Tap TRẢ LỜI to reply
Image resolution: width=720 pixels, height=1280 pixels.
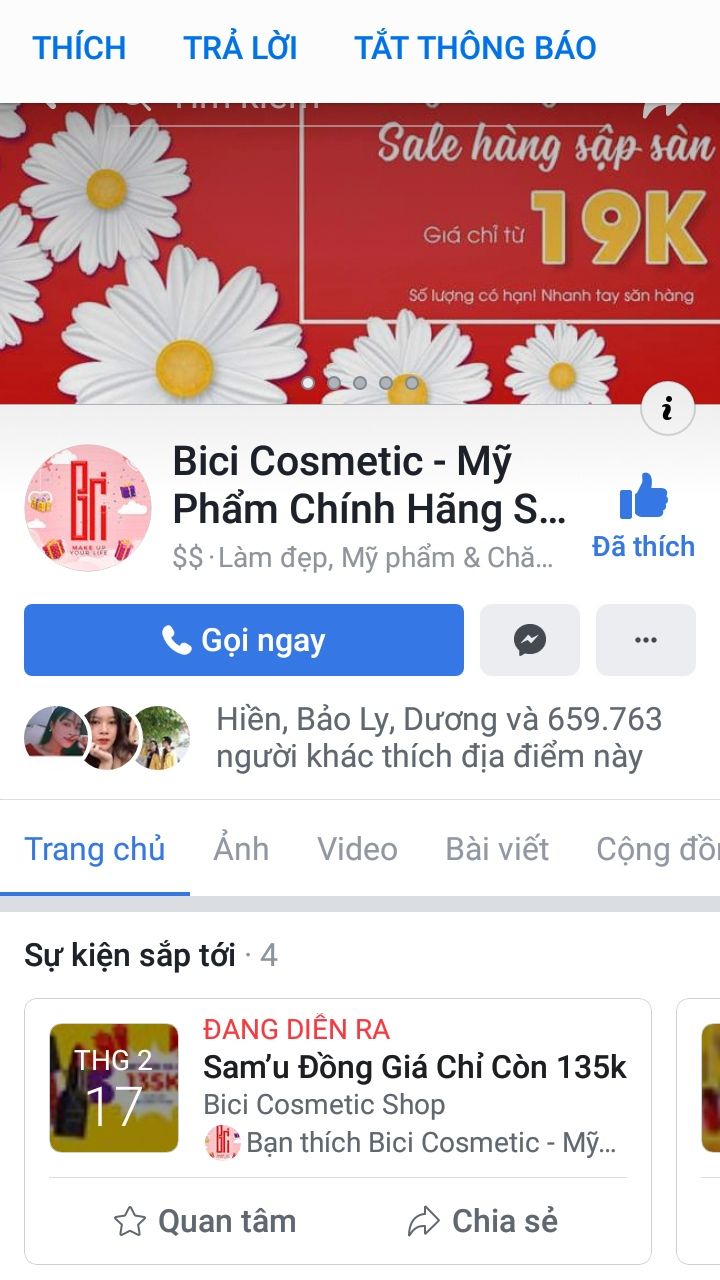pos(240,47)
